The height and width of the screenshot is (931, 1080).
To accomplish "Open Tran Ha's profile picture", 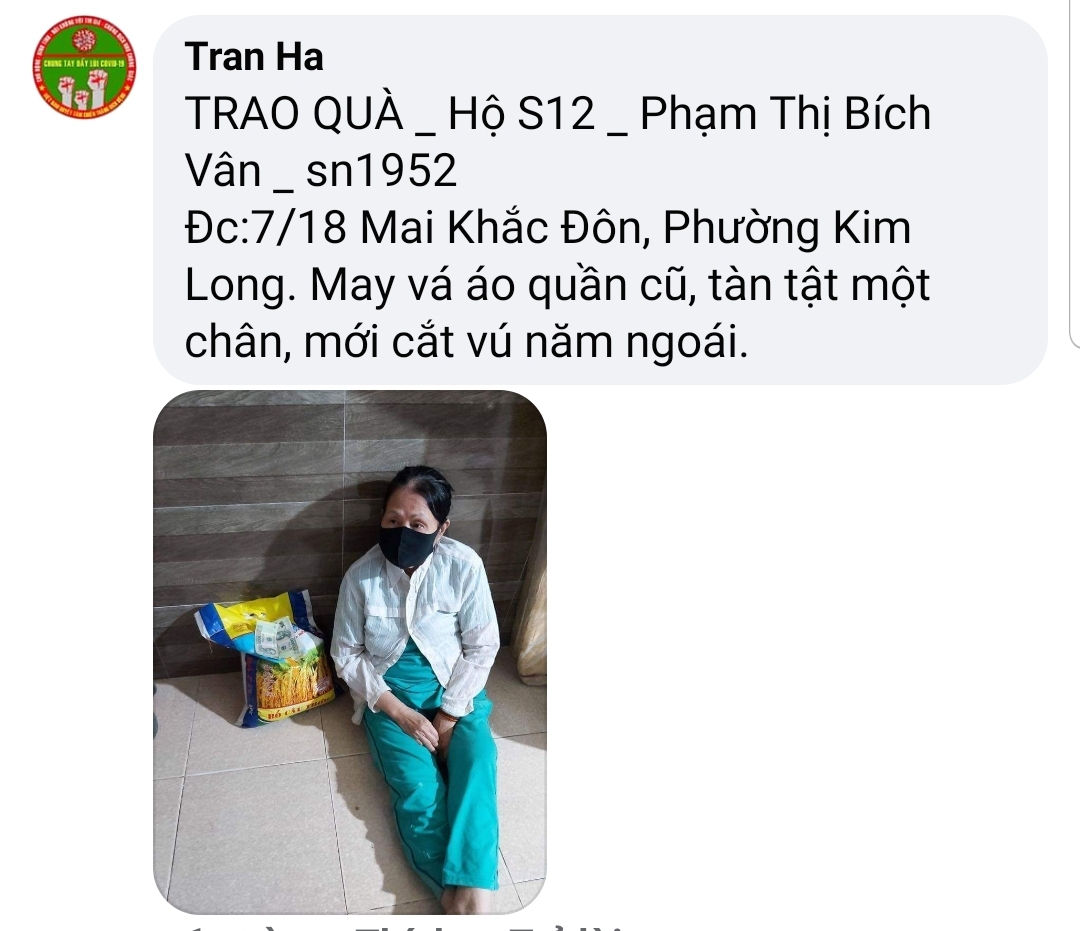I will click(83, 67).
